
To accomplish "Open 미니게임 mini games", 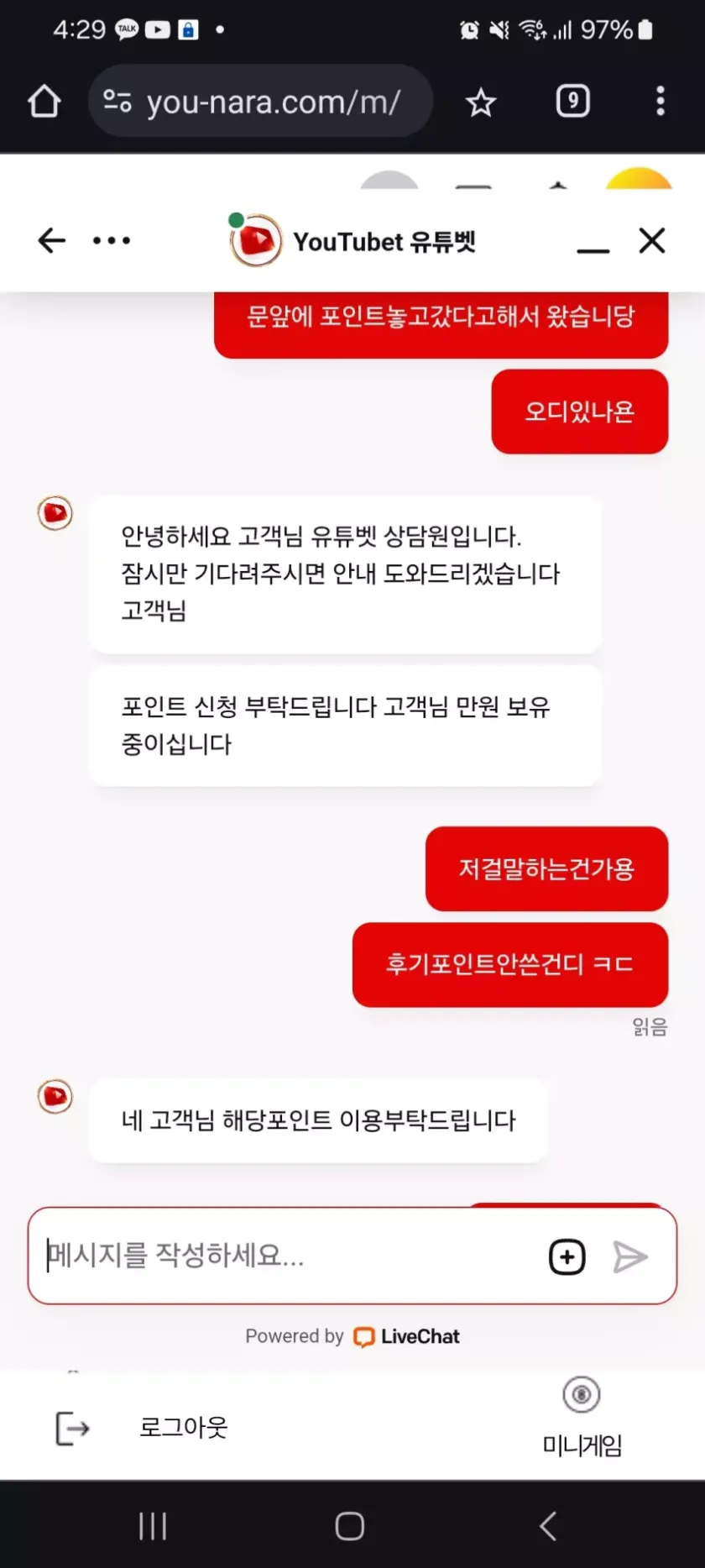I will 582,1415.
